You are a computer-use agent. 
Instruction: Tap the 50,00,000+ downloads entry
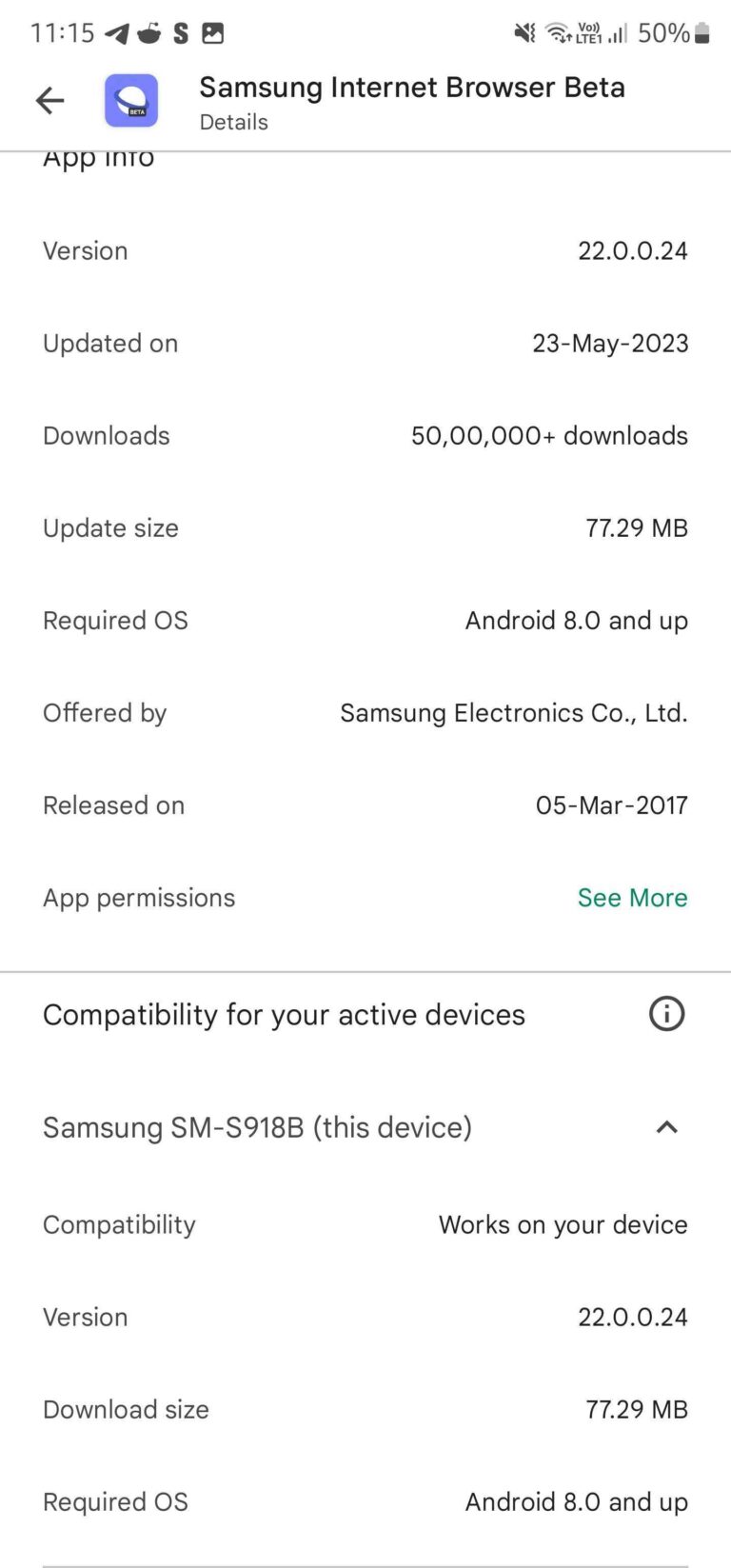point(548,435)
